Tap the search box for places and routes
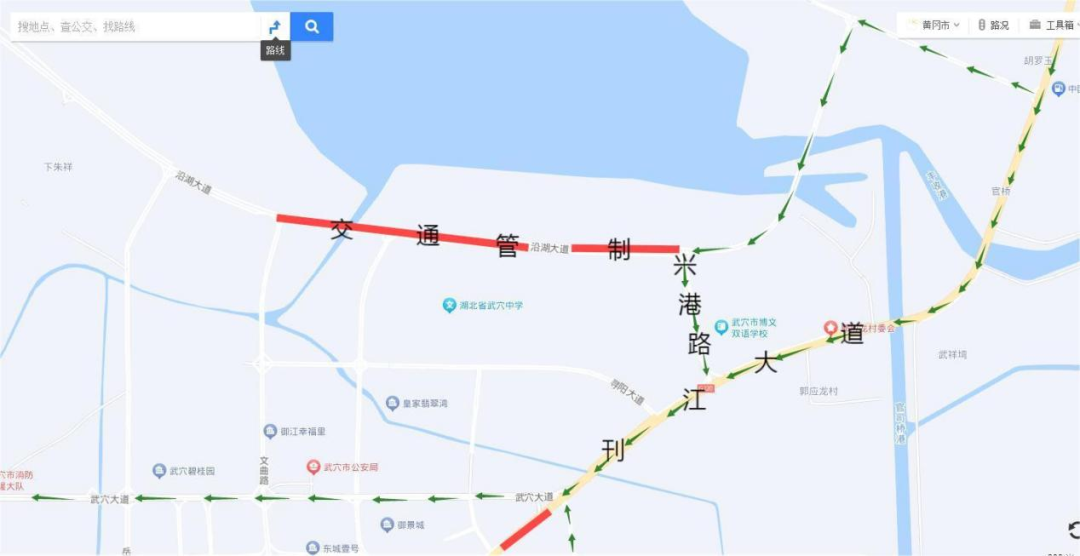The image size is (1080, 556). (135, 27)
